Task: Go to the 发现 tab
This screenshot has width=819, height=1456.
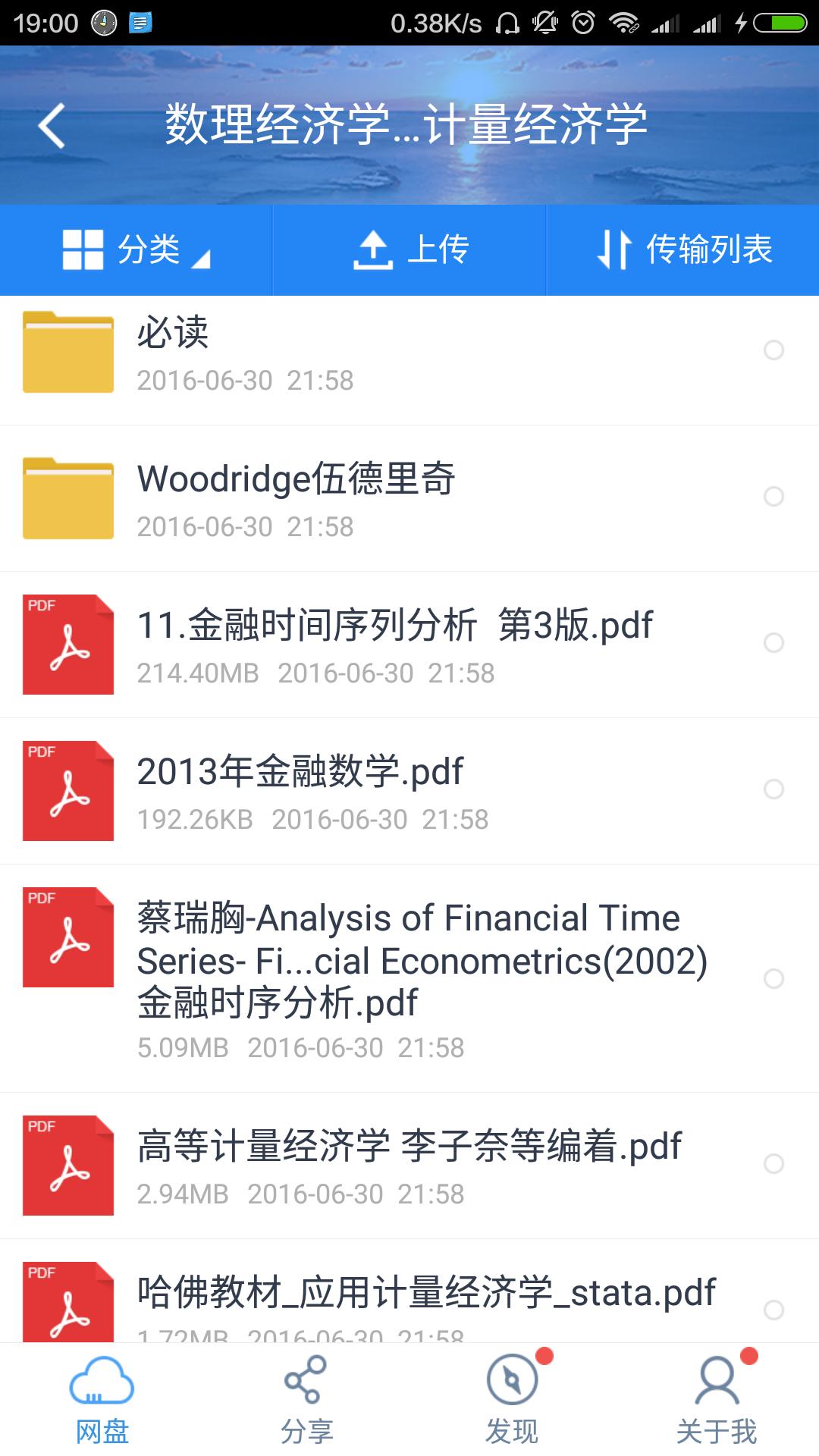Action: pyautogui.click(x=512, y=1400)
